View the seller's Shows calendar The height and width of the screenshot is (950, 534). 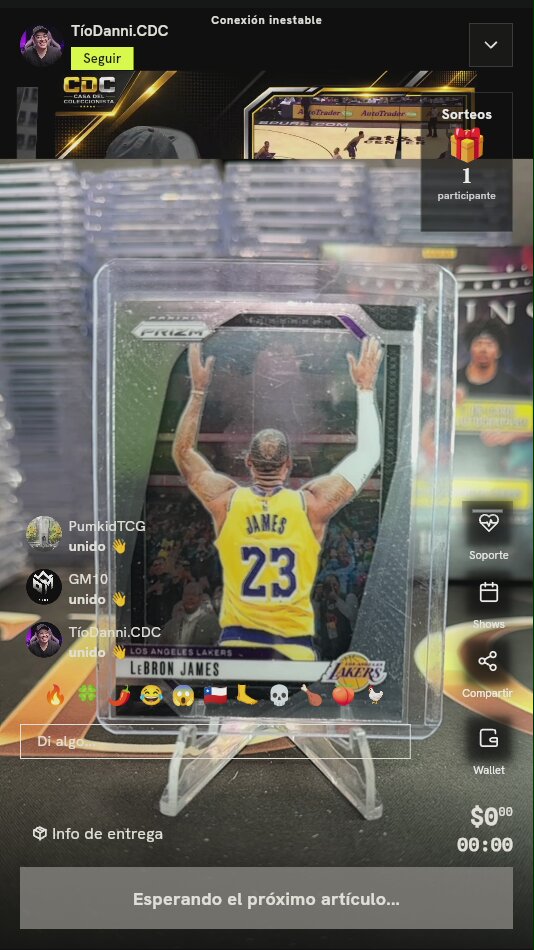tap(489, 604)
